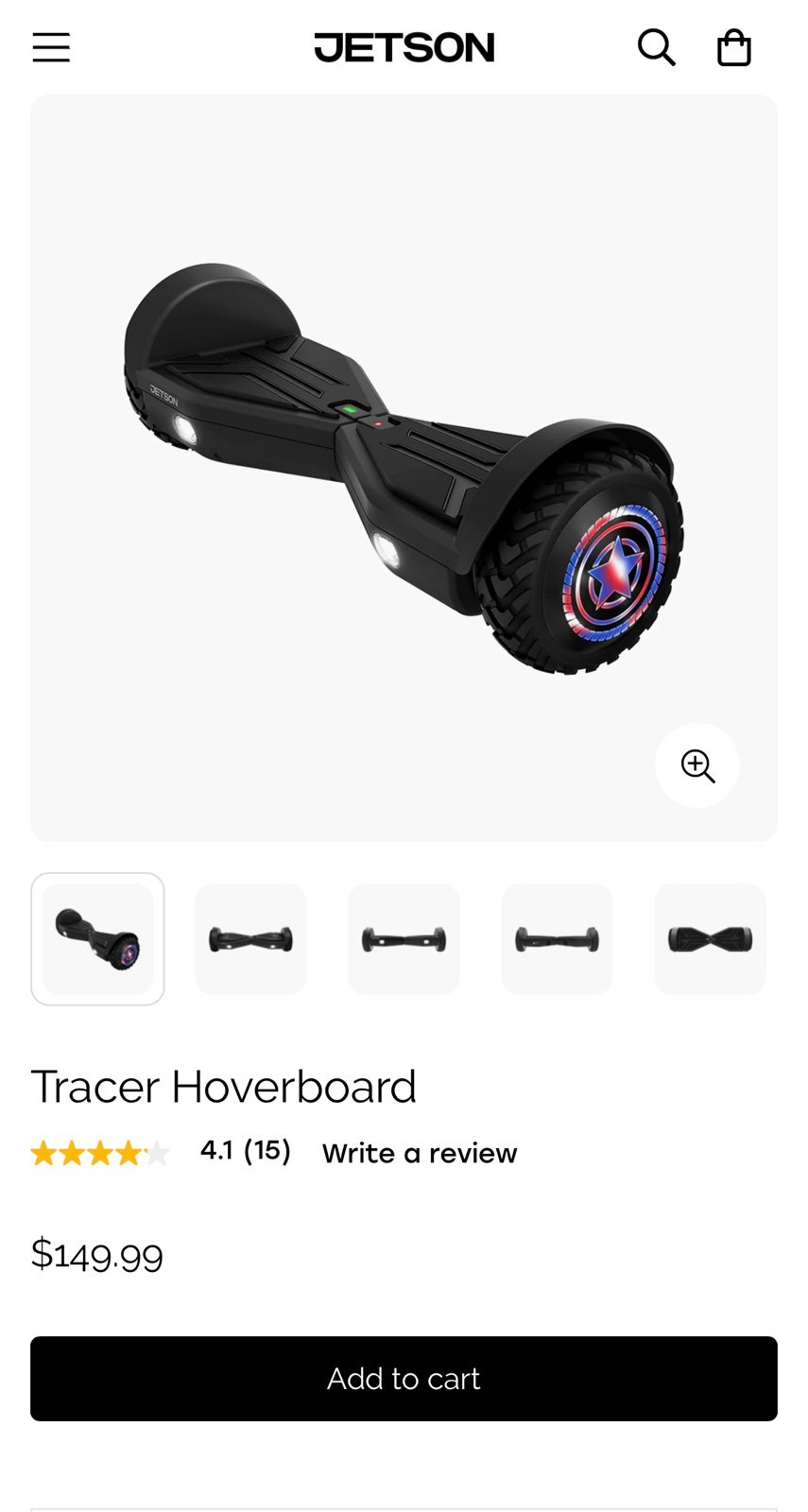The width and height of the screenshot is (808, 1512).
Task: Open the shopping bag
Action: click(734, 47)
